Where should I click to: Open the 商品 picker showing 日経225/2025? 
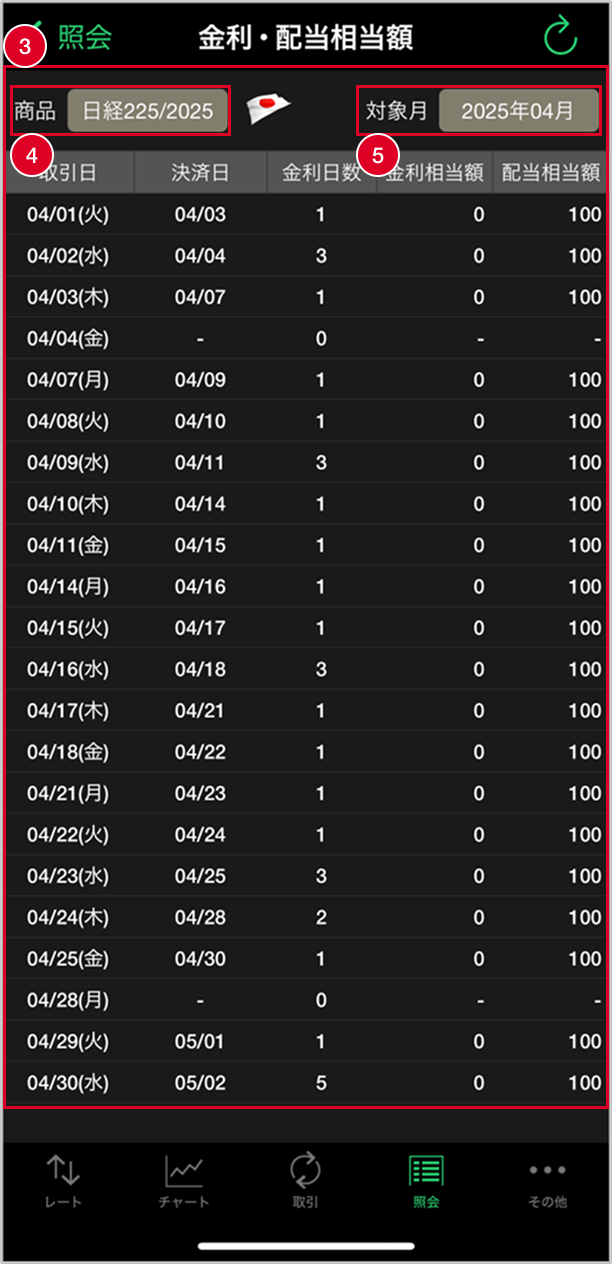click(147, 111)
